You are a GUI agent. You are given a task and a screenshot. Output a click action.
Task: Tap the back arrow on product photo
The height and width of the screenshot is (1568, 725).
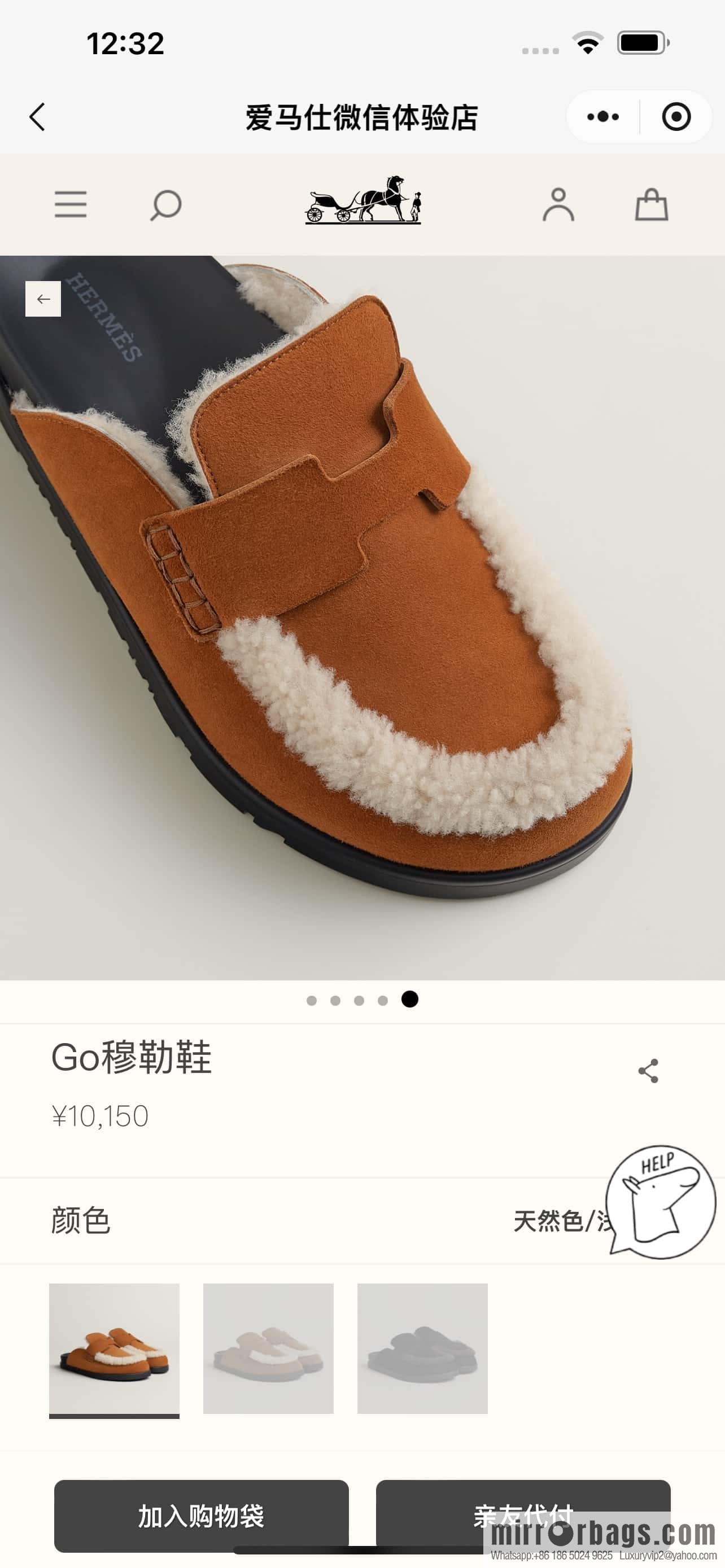pyautogui.click(x=42, y=298)
